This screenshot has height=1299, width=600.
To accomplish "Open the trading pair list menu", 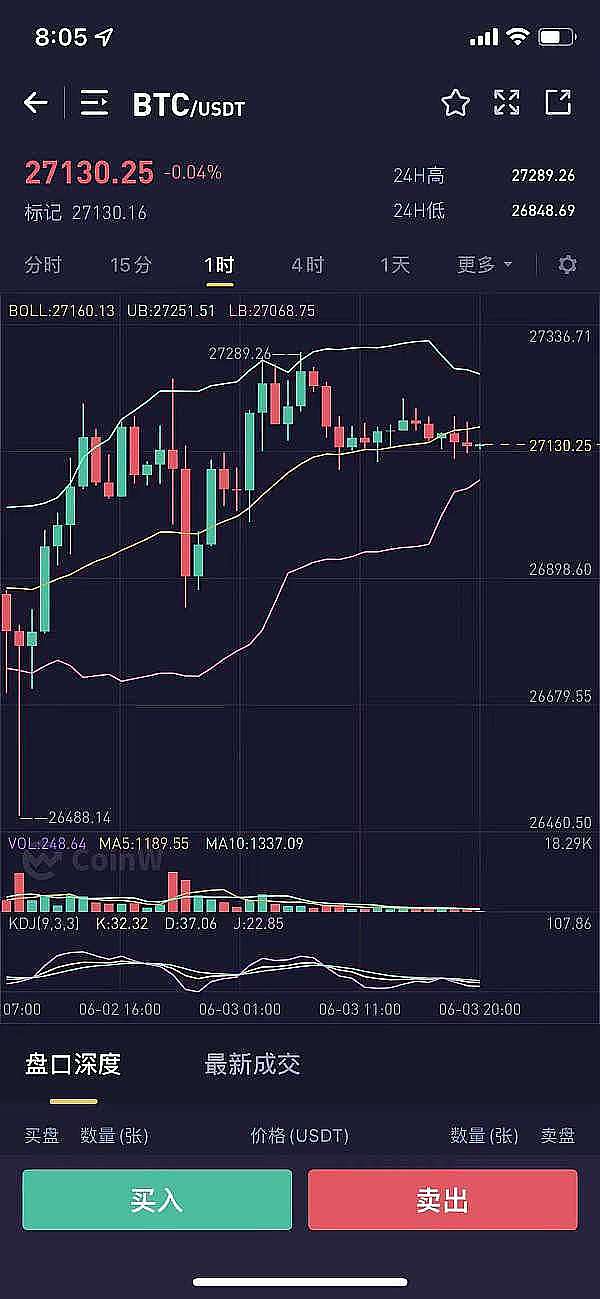I will [x=95, y=102].
